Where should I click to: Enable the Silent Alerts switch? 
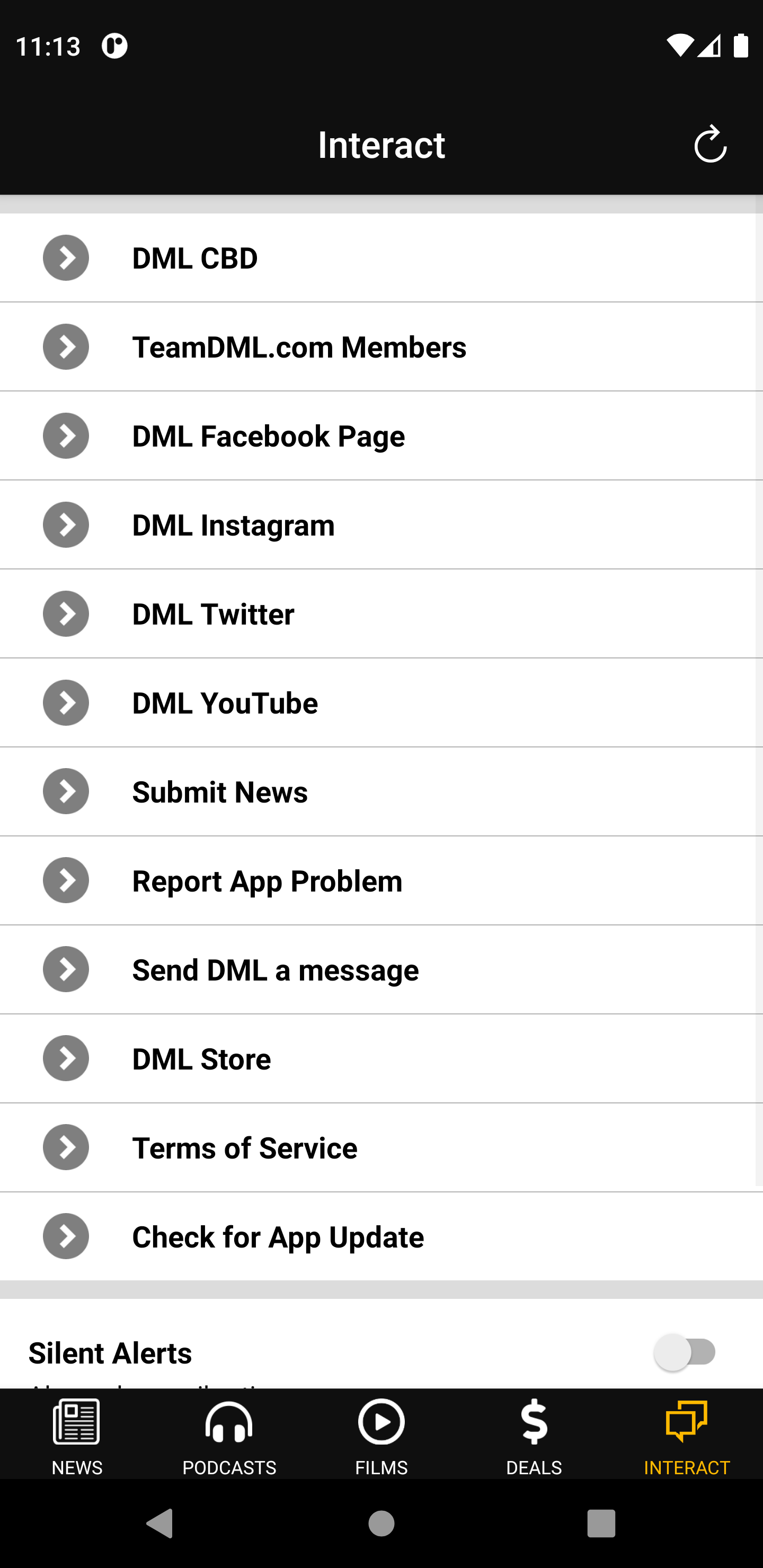686,1352
